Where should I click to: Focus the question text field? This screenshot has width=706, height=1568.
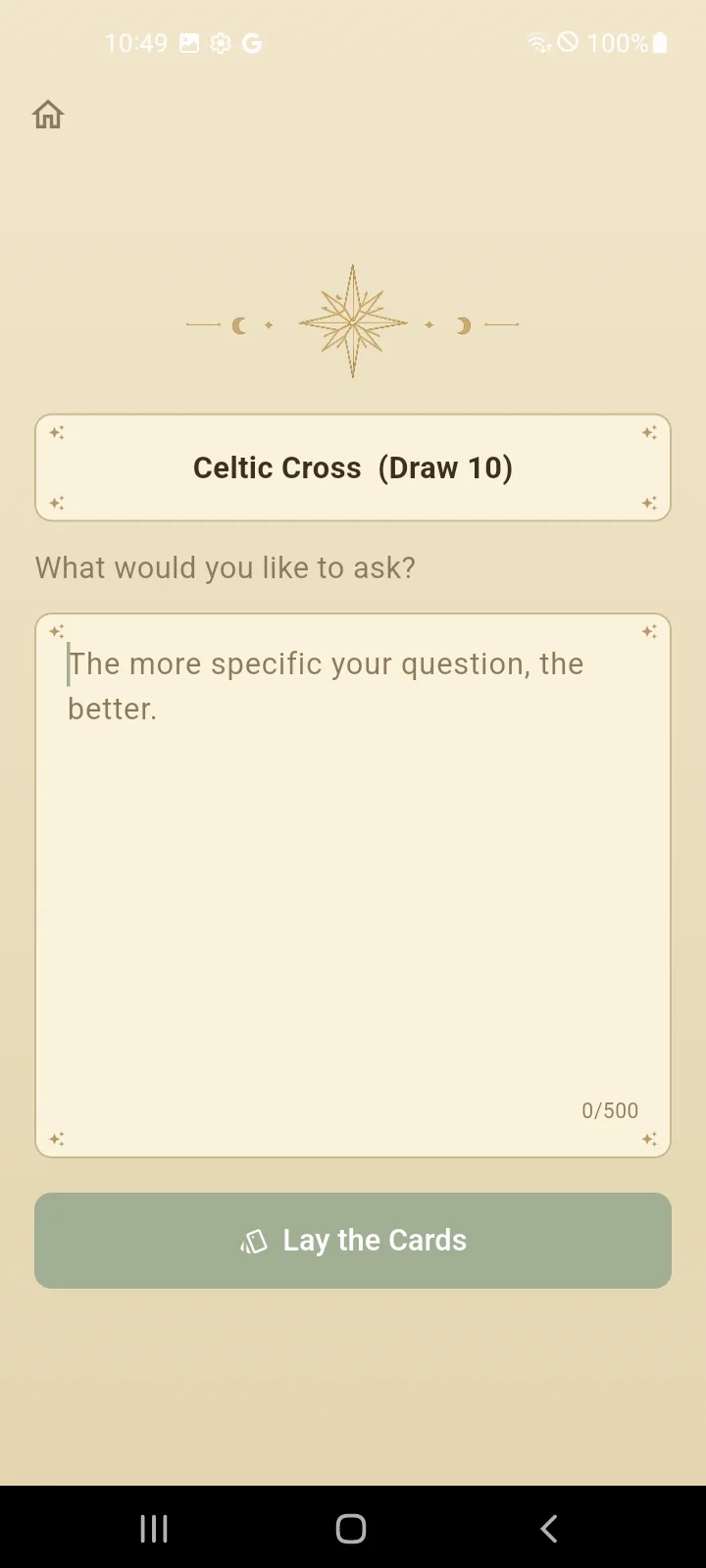pyautogui.click(x=353, y=885)
